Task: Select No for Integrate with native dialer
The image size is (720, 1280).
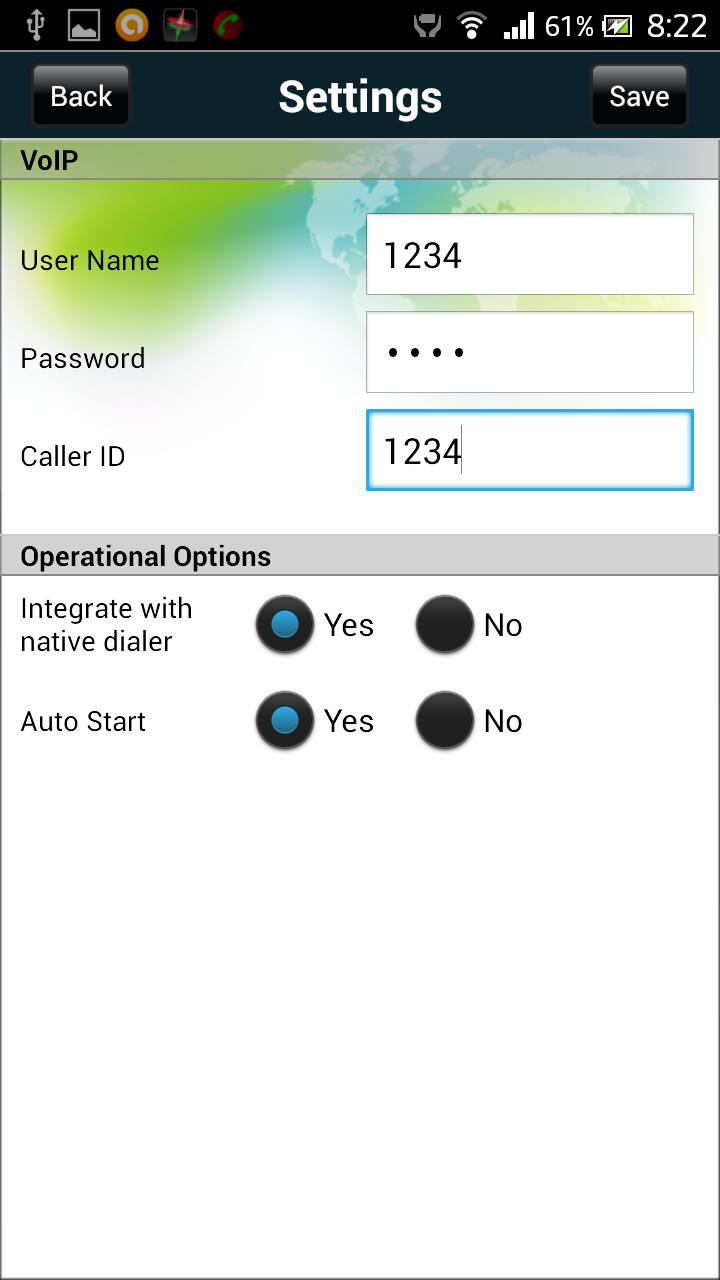Action: [x=445, y=625]
